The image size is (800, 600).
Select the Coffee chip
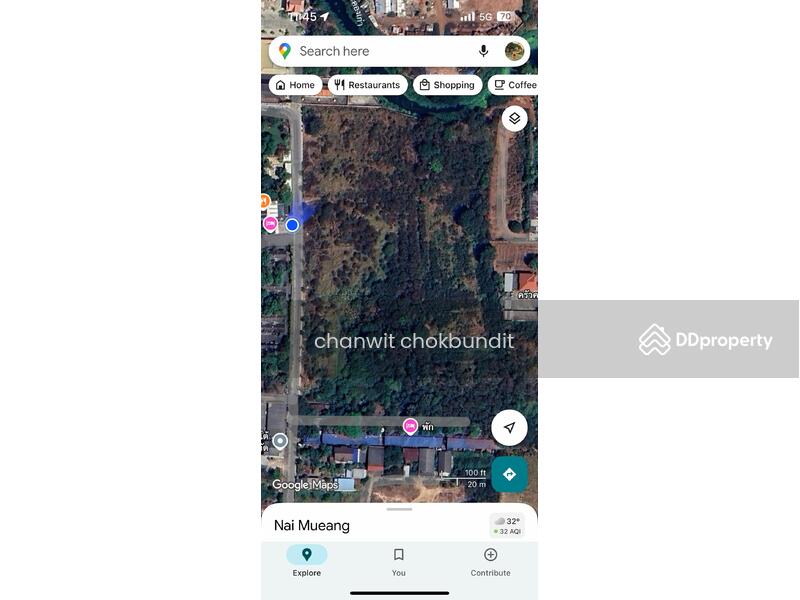click(515, 85)
